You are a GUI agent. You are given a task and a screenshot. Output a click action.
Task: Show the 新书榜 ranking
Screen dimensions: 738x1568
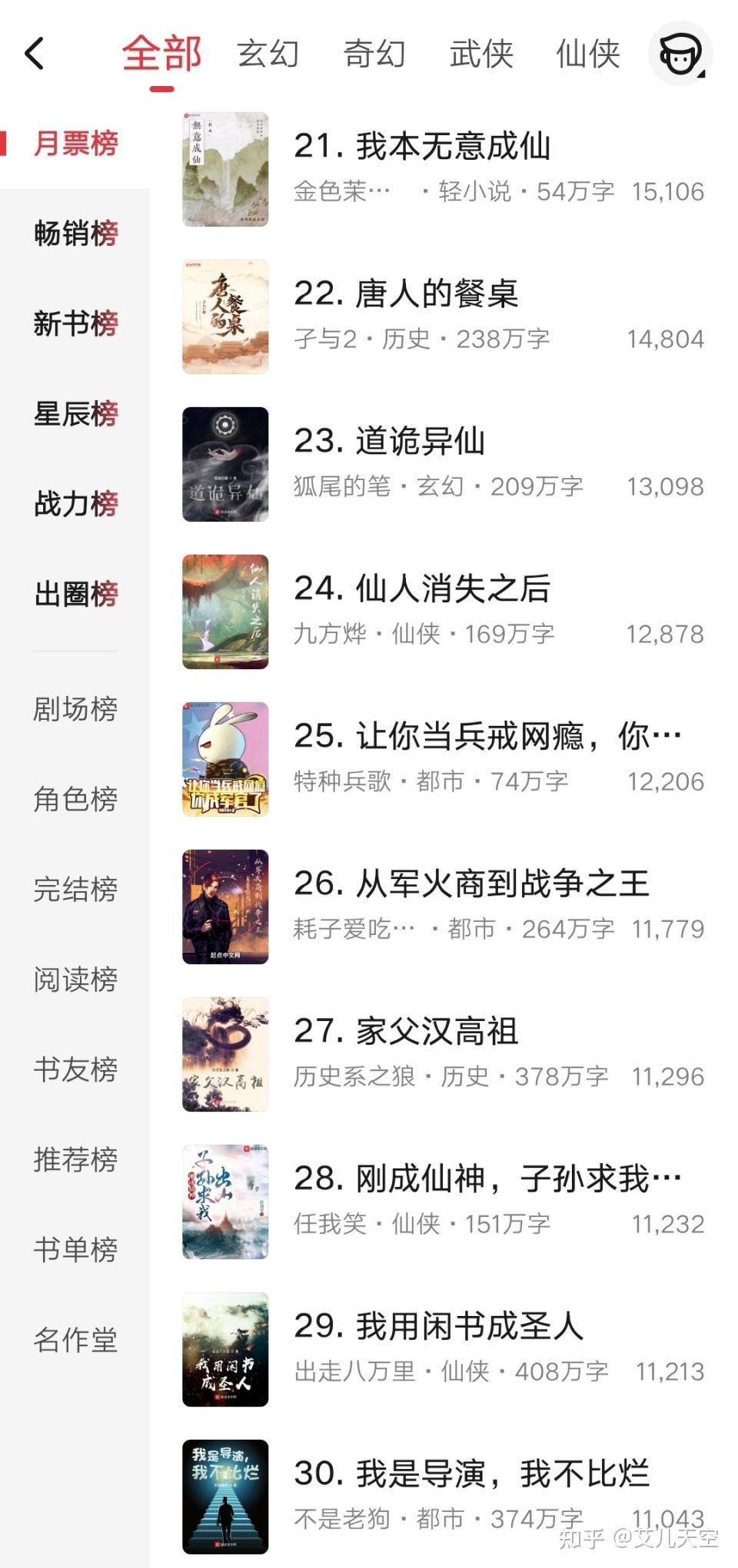75,323
